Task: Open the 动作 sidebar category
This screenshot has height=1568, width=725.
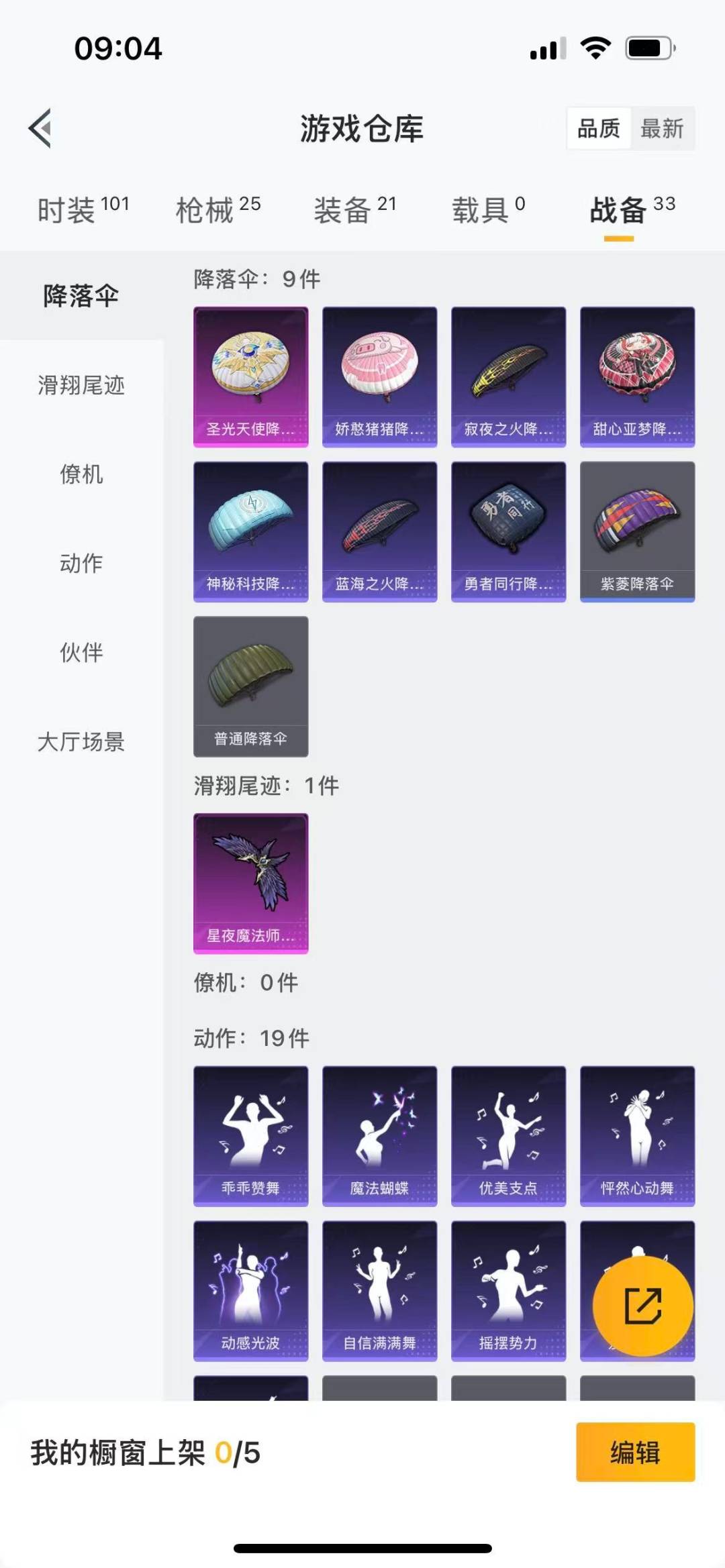Action: point(81,565)
